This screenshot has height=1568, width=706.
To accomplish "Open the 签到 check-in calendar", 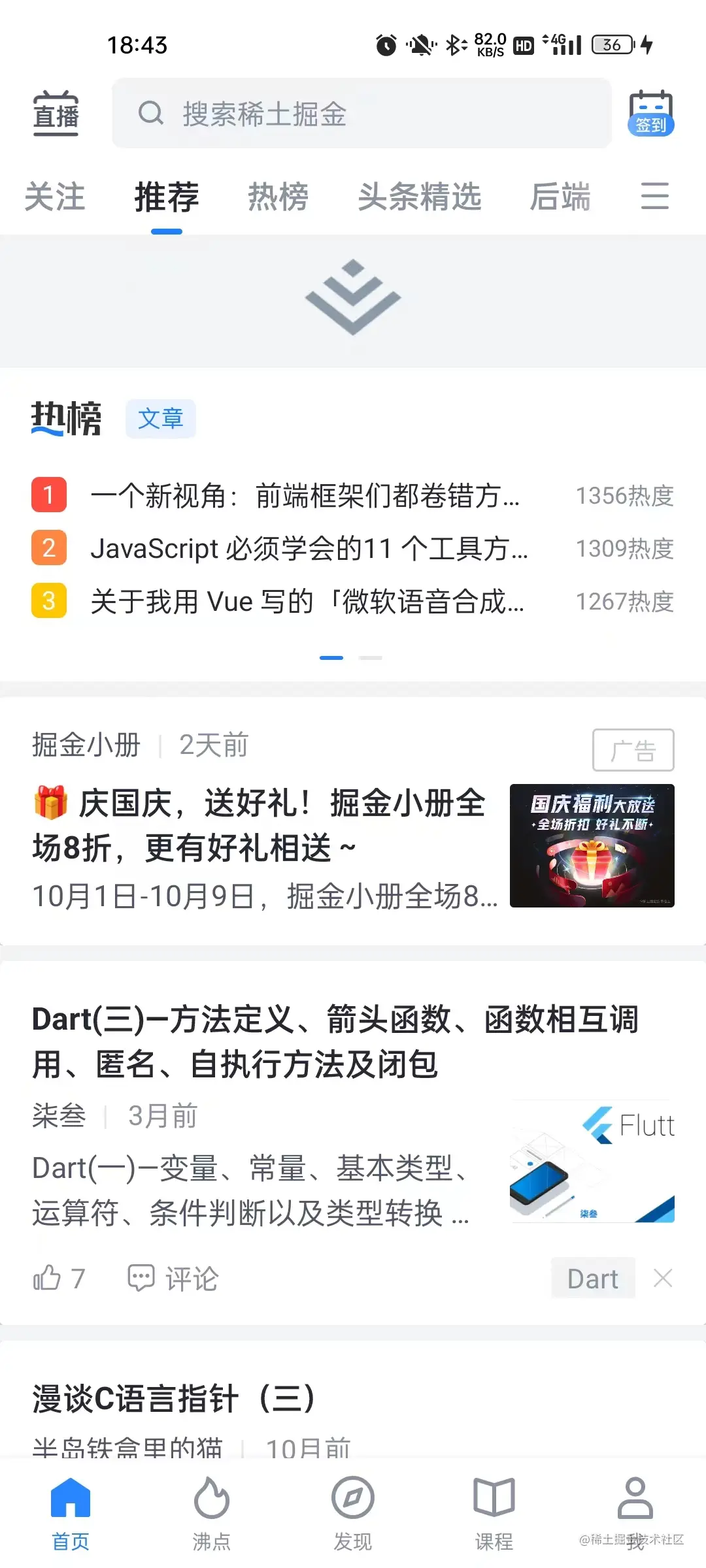I will click(650, 113).
